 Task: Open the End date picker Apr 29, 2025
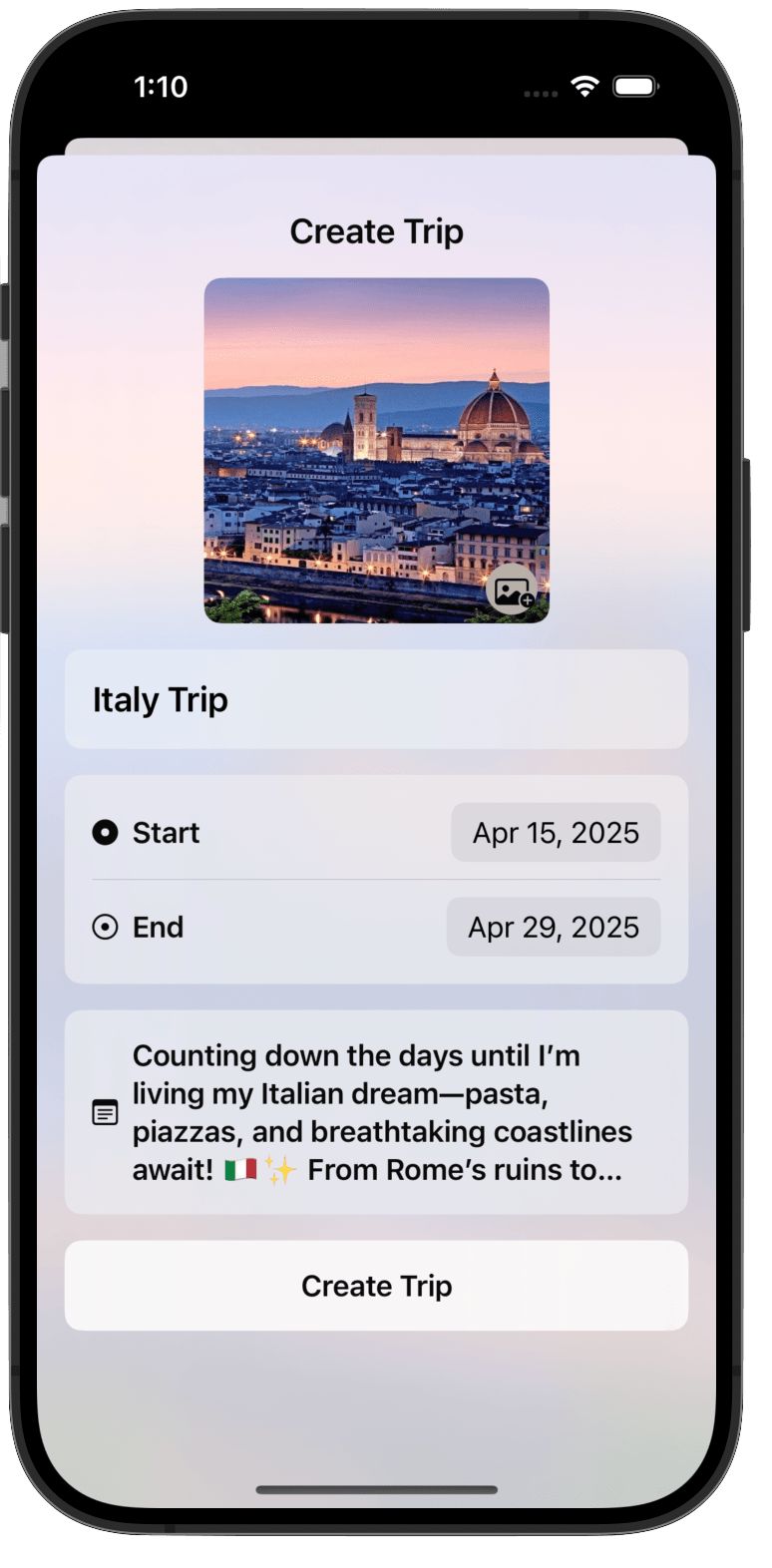554,927
